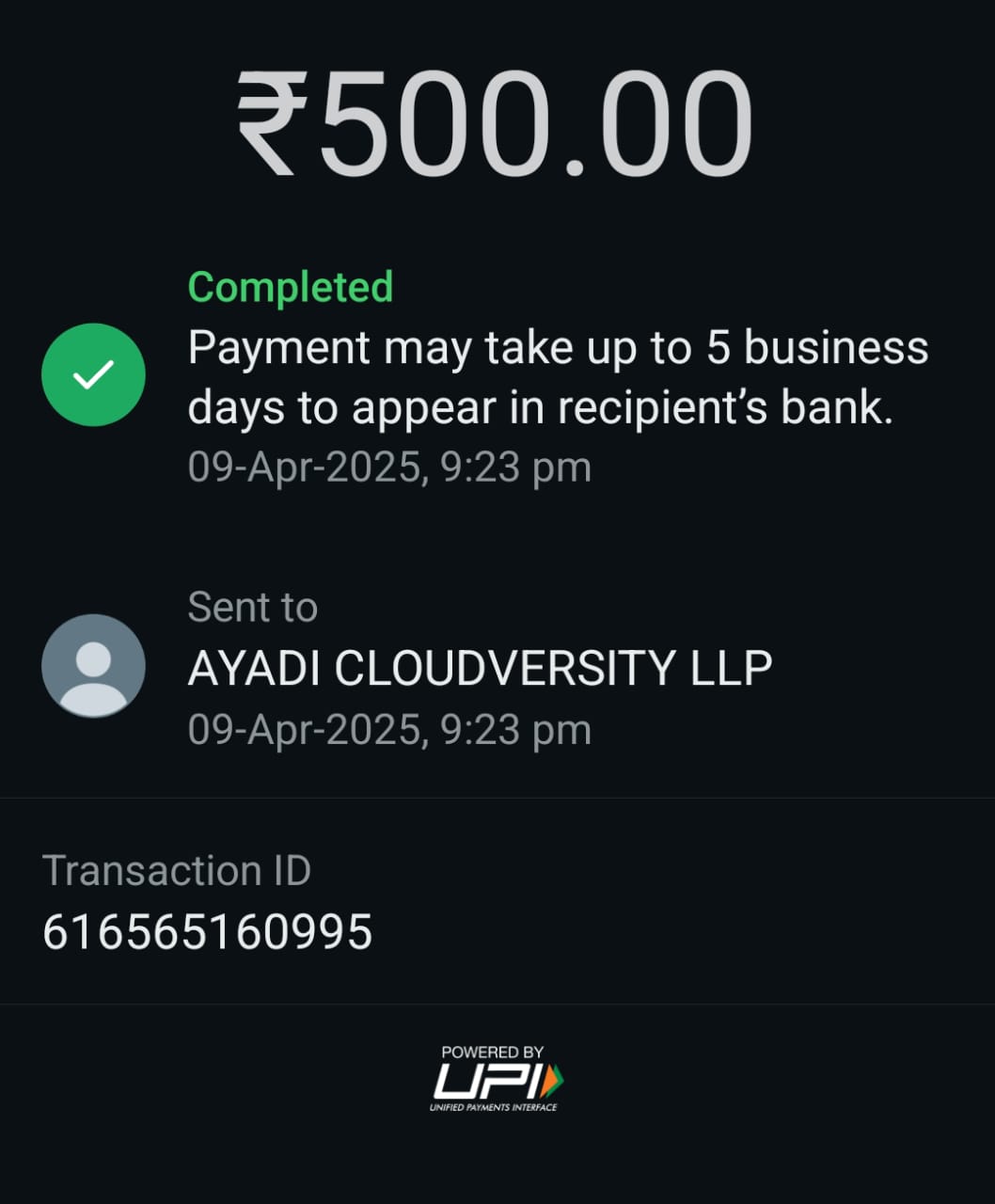This screenshot has height=1204, width=995.
Task: Open recipient AYADI CLOUDVERSITY LLP details
Action: pyautogui.click(x=479, y=668)
